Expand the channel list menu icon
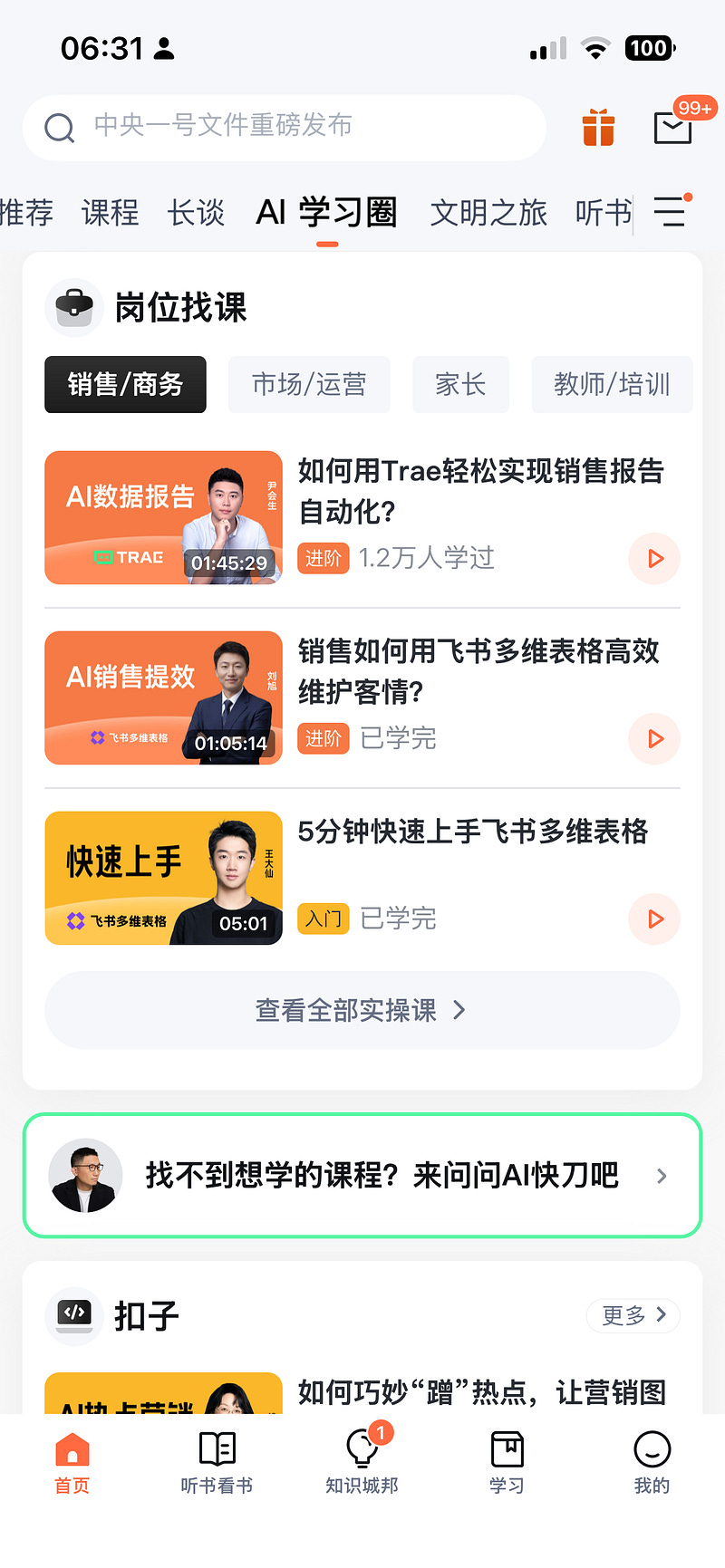Viewport: 725px width, 1568px height. coord(671,212)
